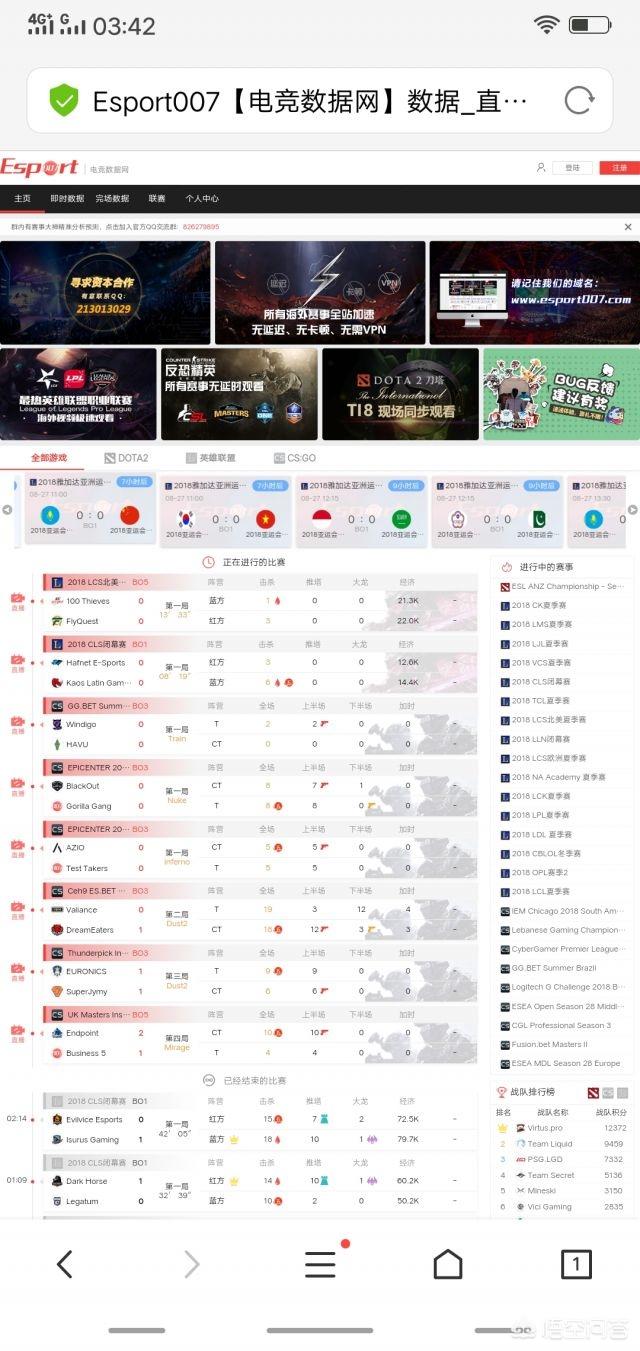Screen dimensions: 640x1351
Task: Watch the 100 Thieves vs FlyQuest live stream
Action: (17, 603)
